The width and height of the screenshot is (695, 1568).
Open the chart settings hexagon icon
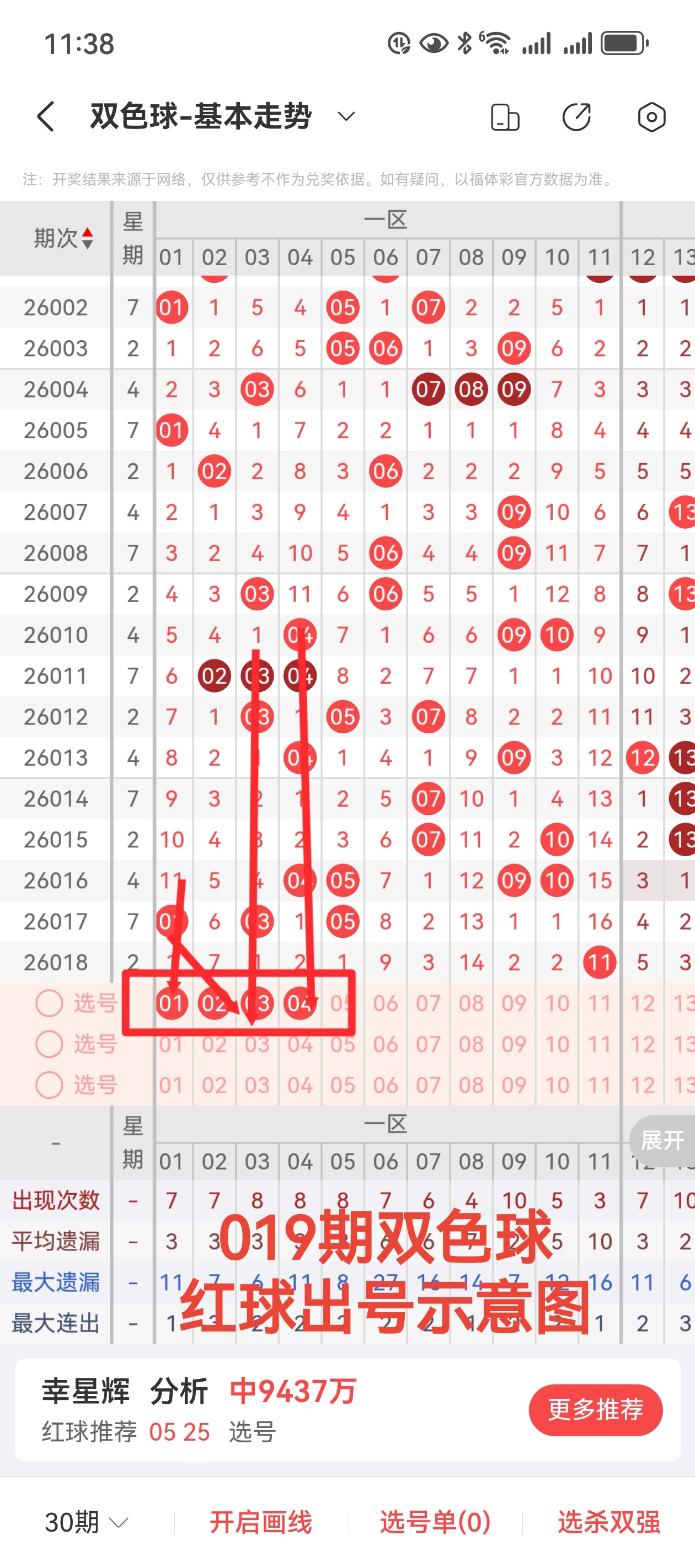click(x=651, y=117)
